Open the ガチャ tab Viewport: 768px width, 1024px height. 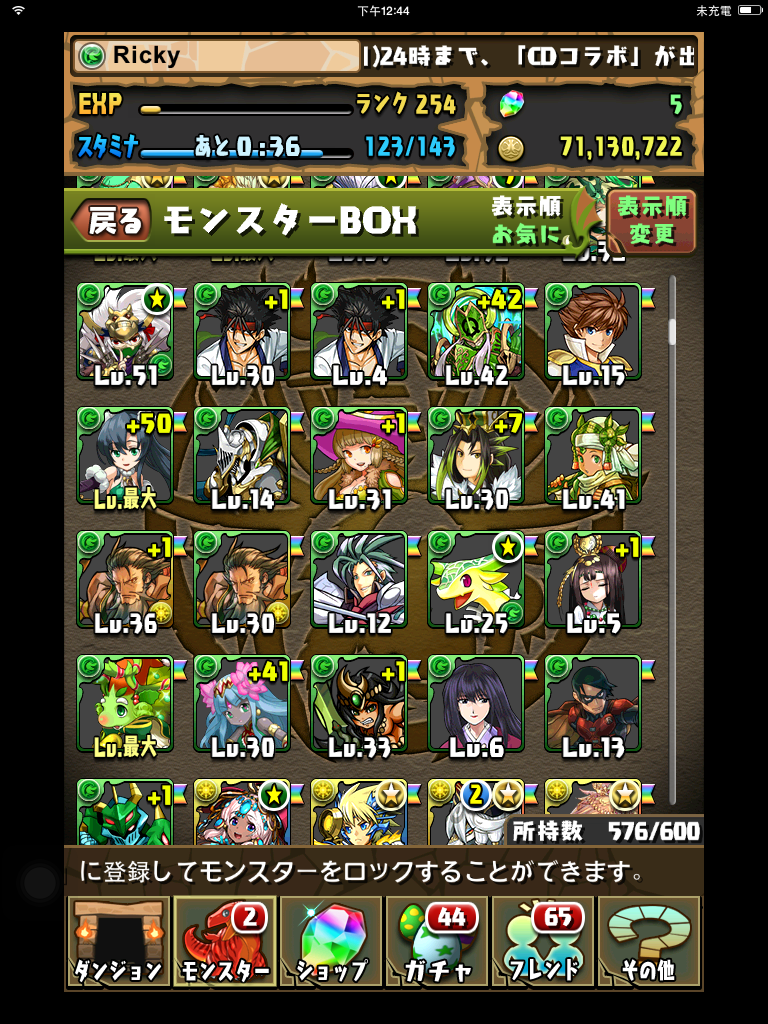(x=438, y=942)
